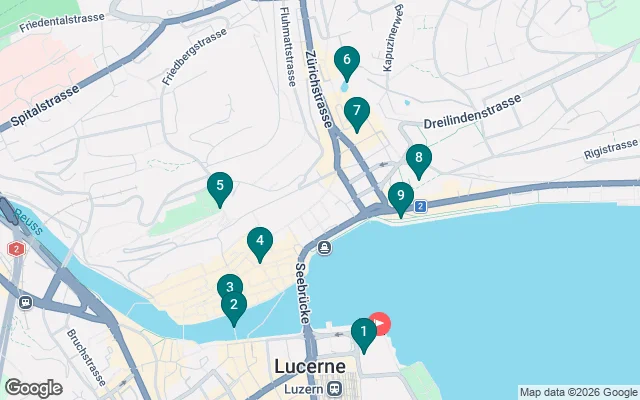Tap map marker number 9
This screenshot has height=400, width=640.
(x=400, y=197)
